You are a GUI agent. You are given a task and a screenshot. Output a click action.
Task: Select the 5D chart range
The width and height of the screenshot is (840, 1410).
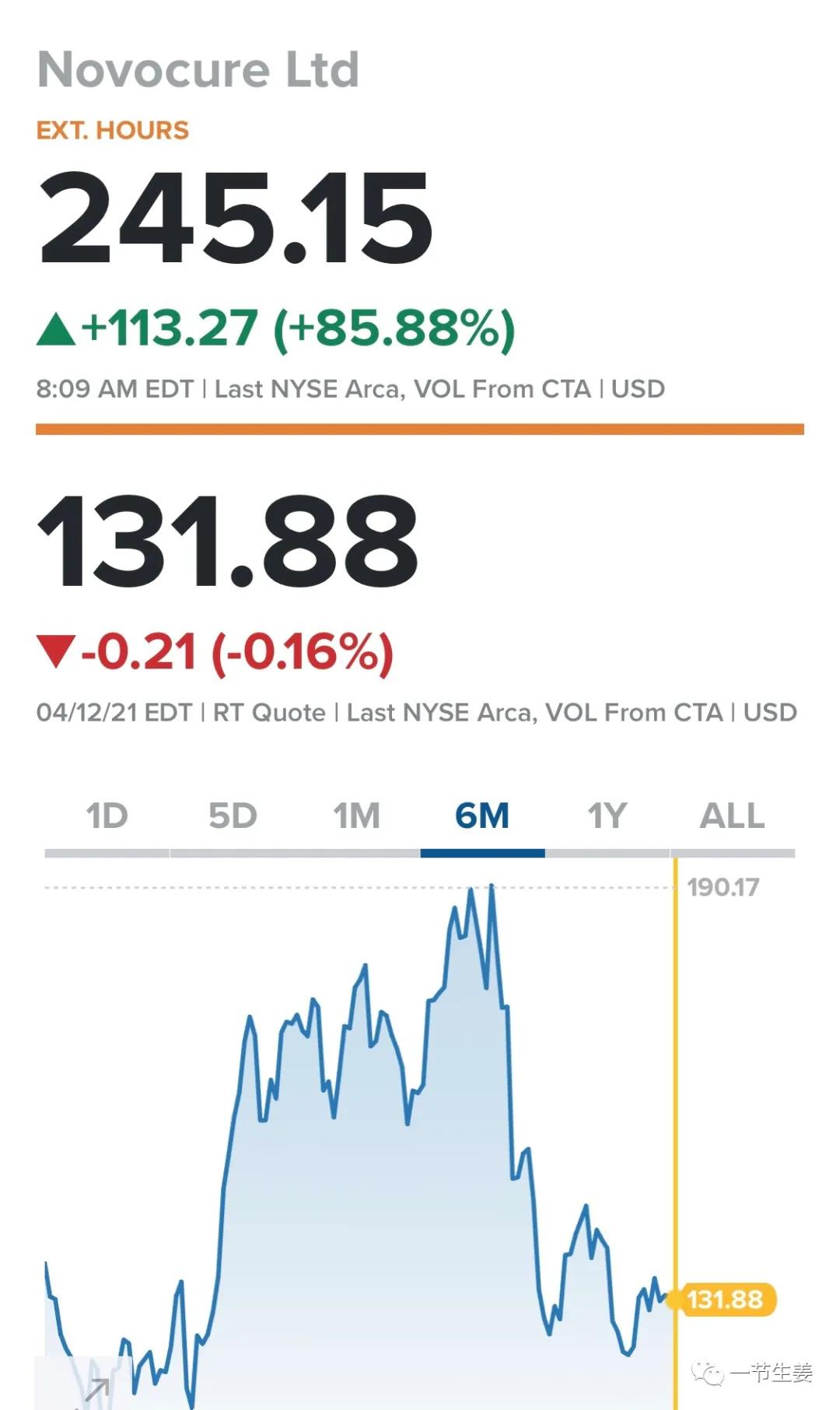click(233, 817)
